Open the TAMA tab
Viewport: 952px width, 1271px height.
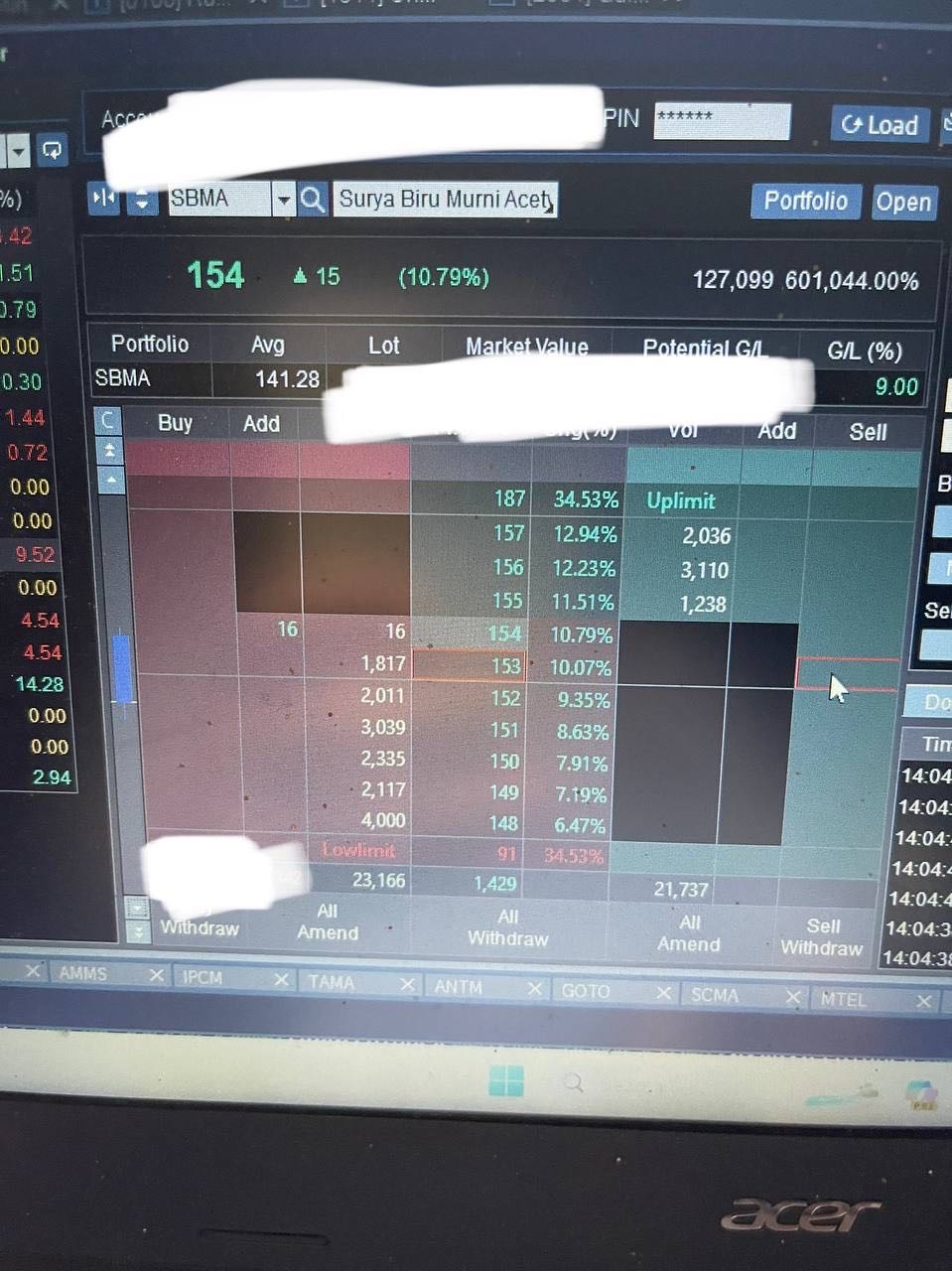(x=331, y=982)
